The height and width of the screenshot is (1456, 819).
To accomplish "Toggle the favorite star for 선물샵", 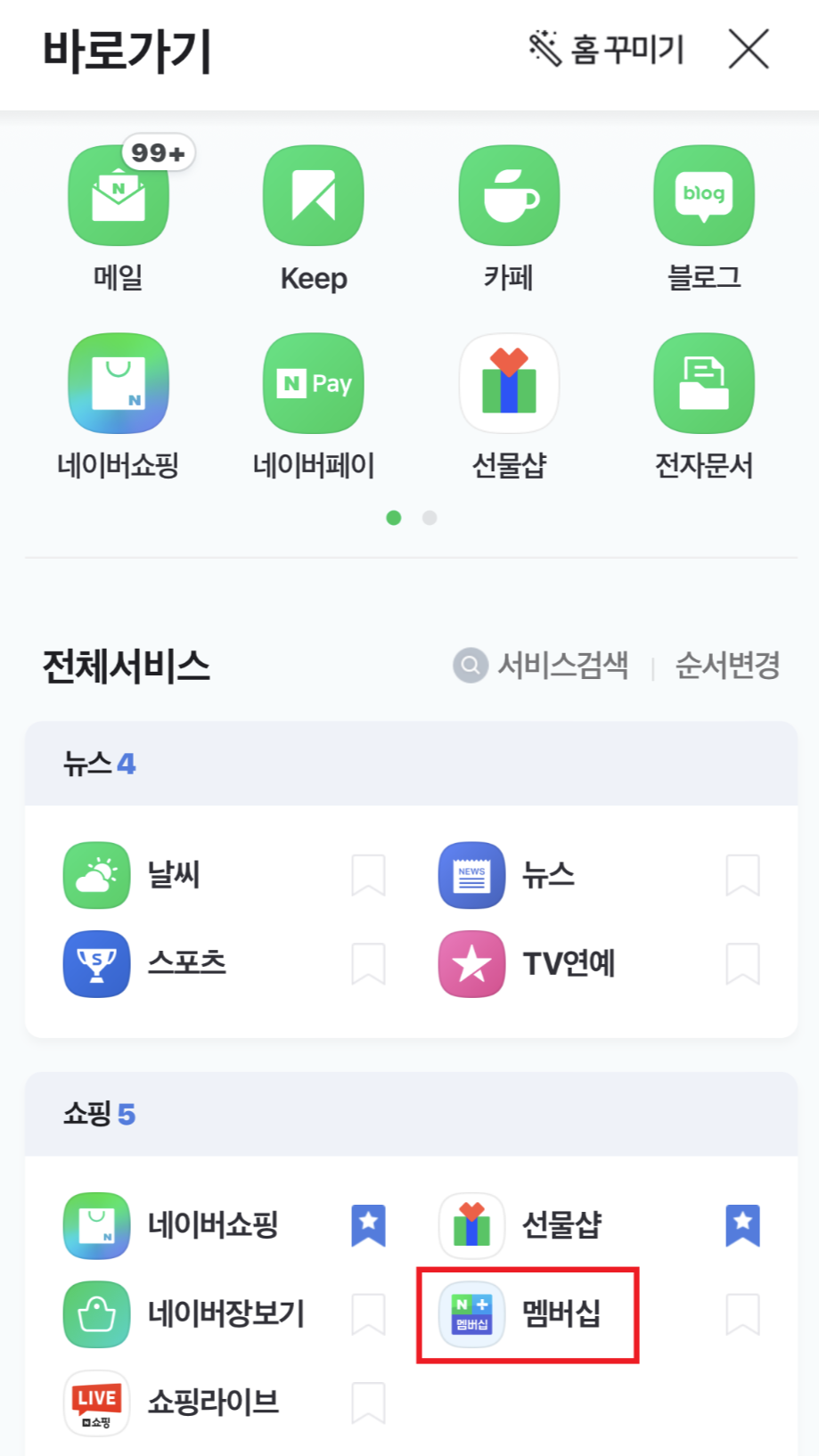I will (743, 1225).
